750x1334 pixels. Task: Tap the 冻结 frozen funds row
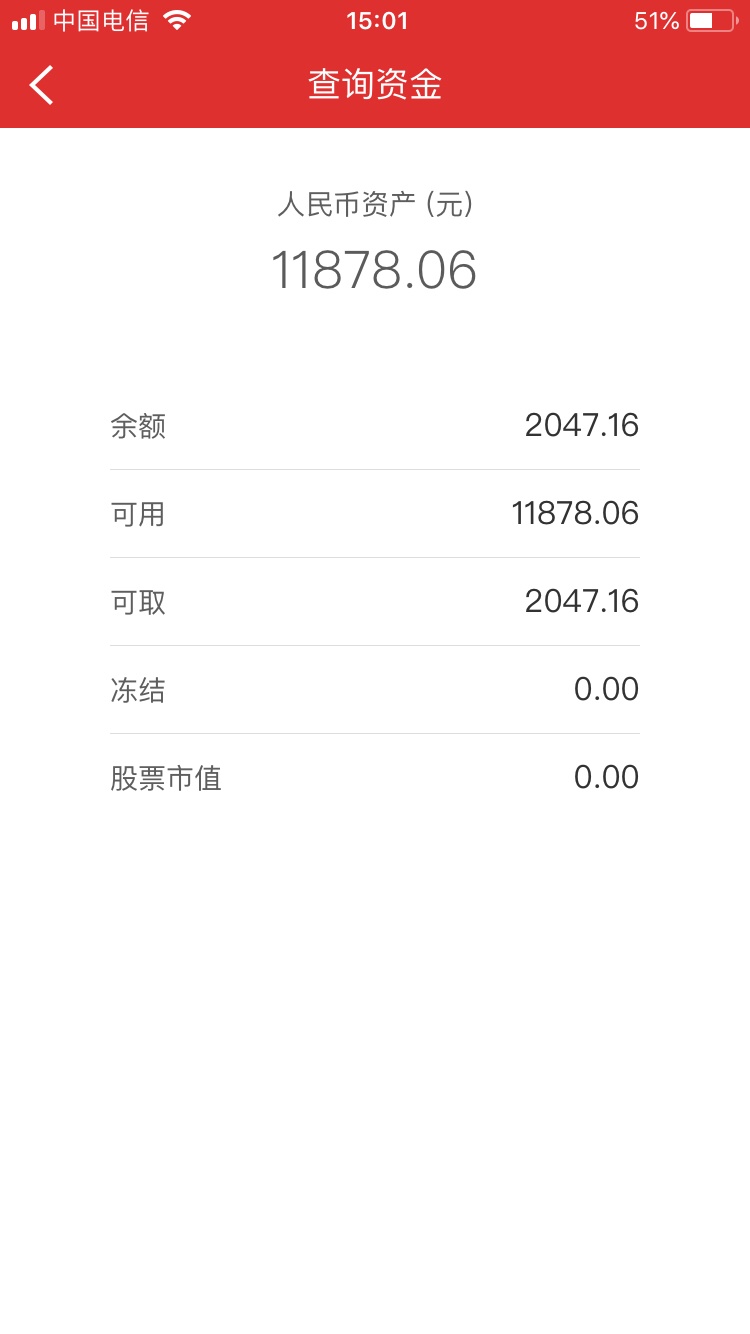[x=375, y=689]
